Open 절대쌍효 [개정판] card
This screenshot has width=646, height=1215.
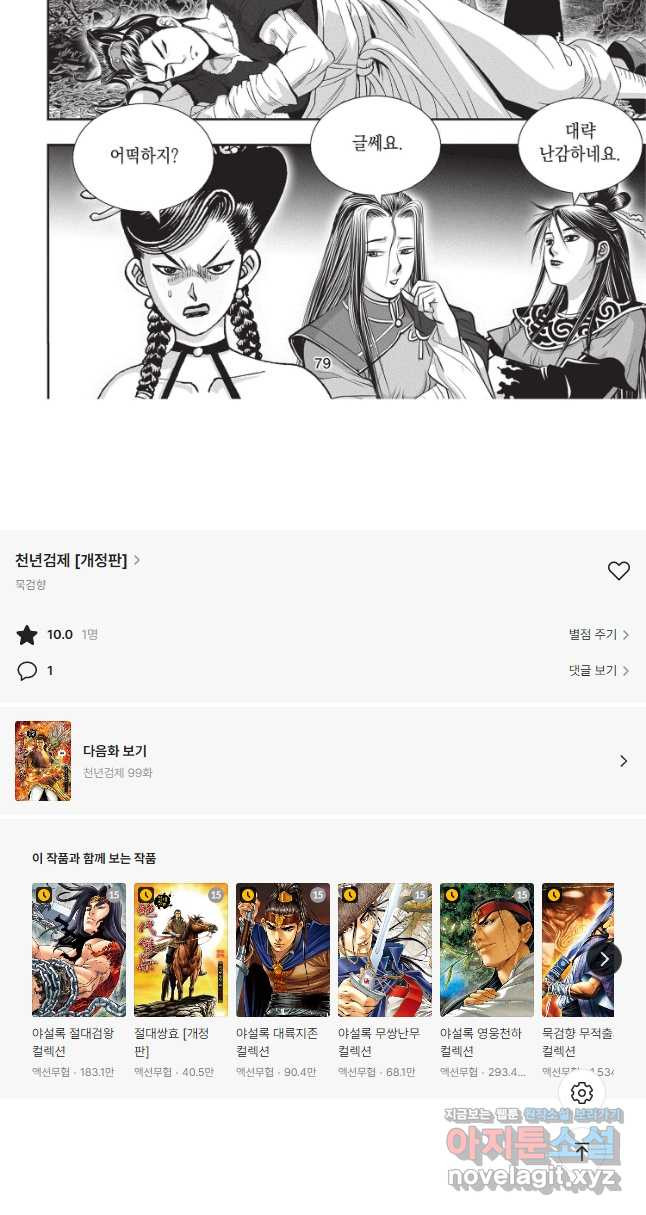[181, 950]
